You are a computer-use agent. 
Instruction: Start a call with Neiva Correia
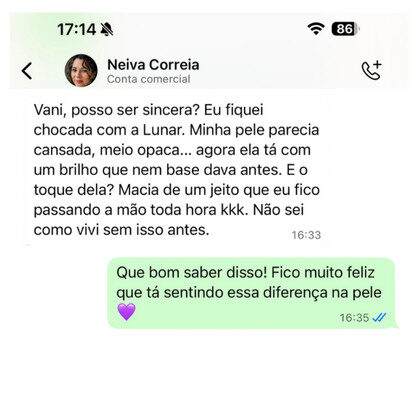tap(371, 70)
